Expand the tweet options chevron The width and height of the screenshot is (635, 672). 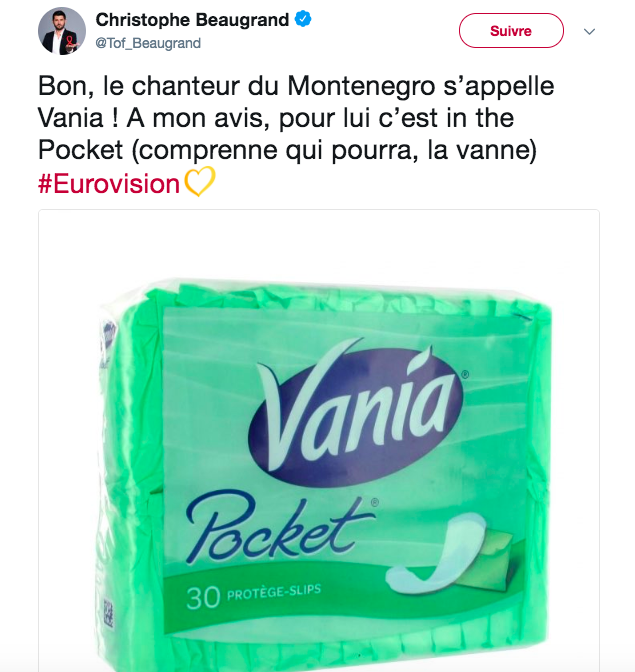(x=590, y=31)
